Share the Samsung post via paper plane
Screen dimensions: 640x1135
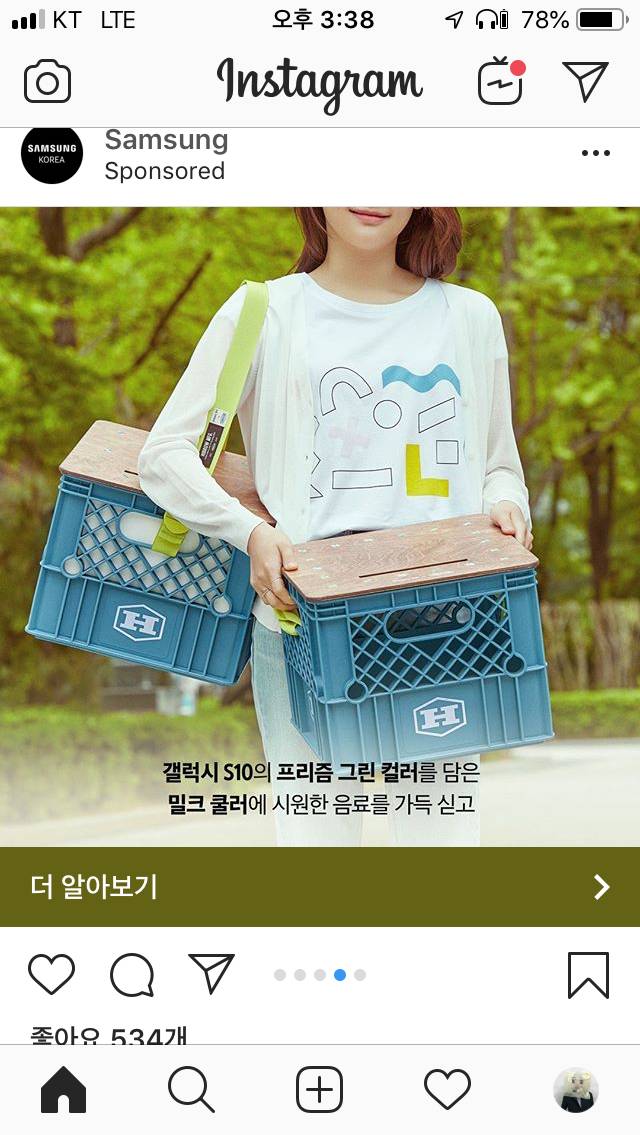211,974
